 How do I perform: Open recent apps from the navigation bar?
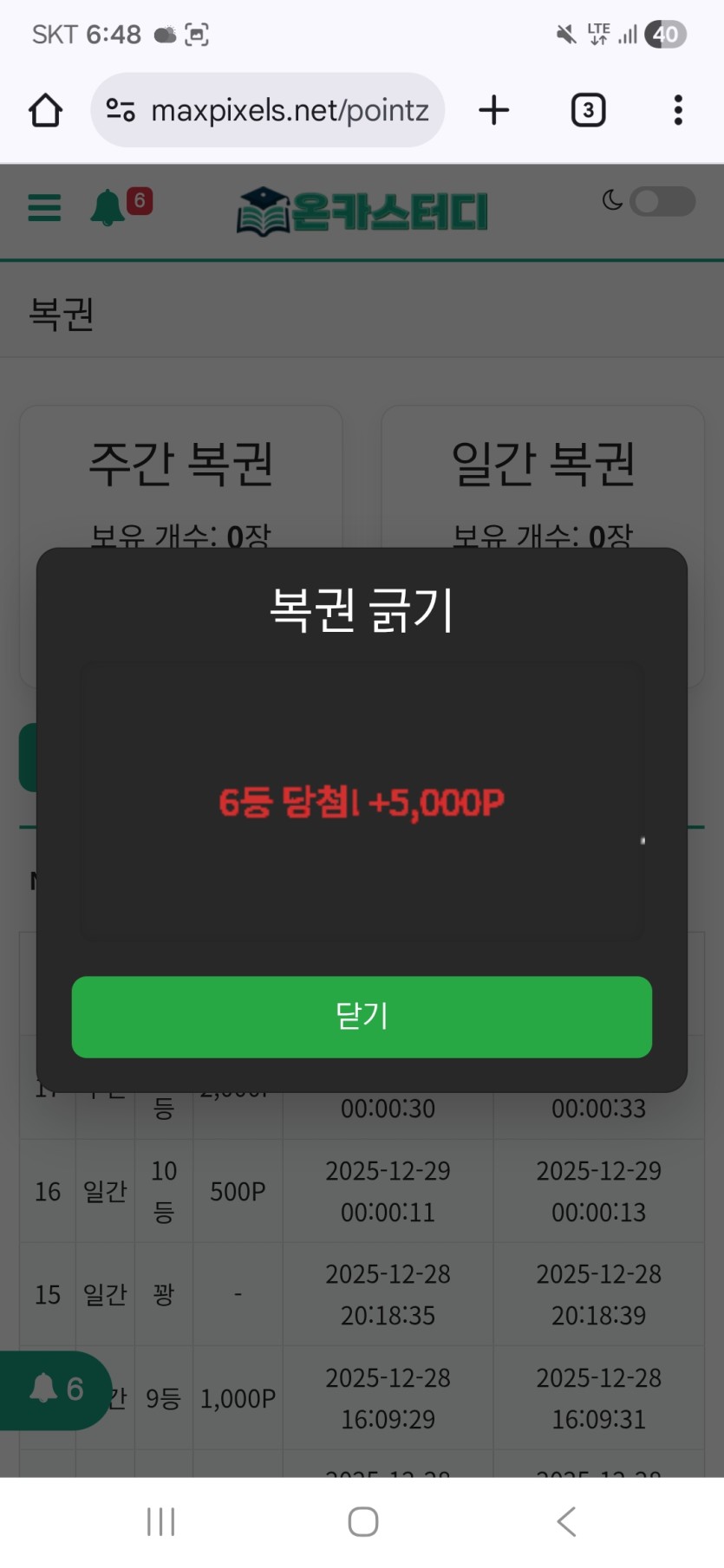[160, 1521]
